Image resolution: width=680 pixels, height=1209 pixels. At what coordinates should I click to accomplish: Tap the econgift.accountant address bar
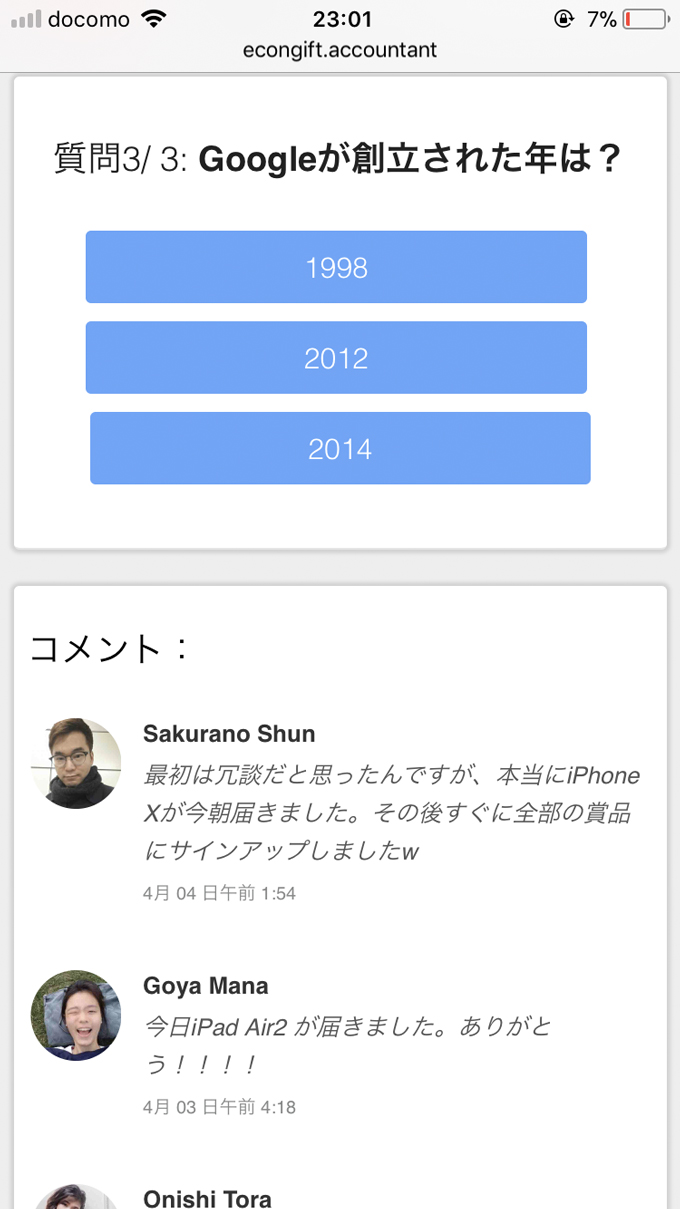click(340, 50)
